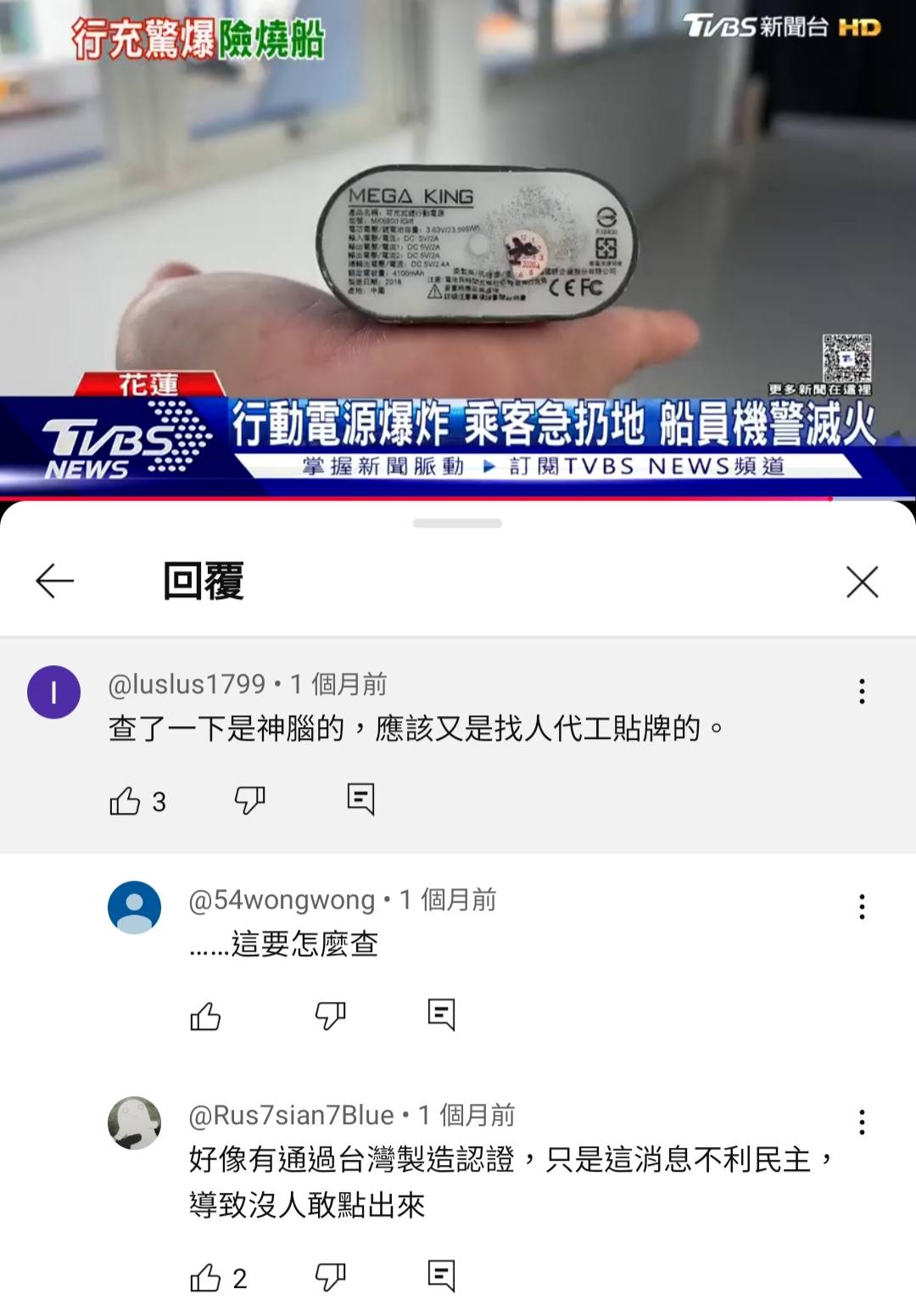Screen dimensions: 916x1316
Task: Tap the TVBS news video player
Action: pyautogui.click(x=458, y=246)
